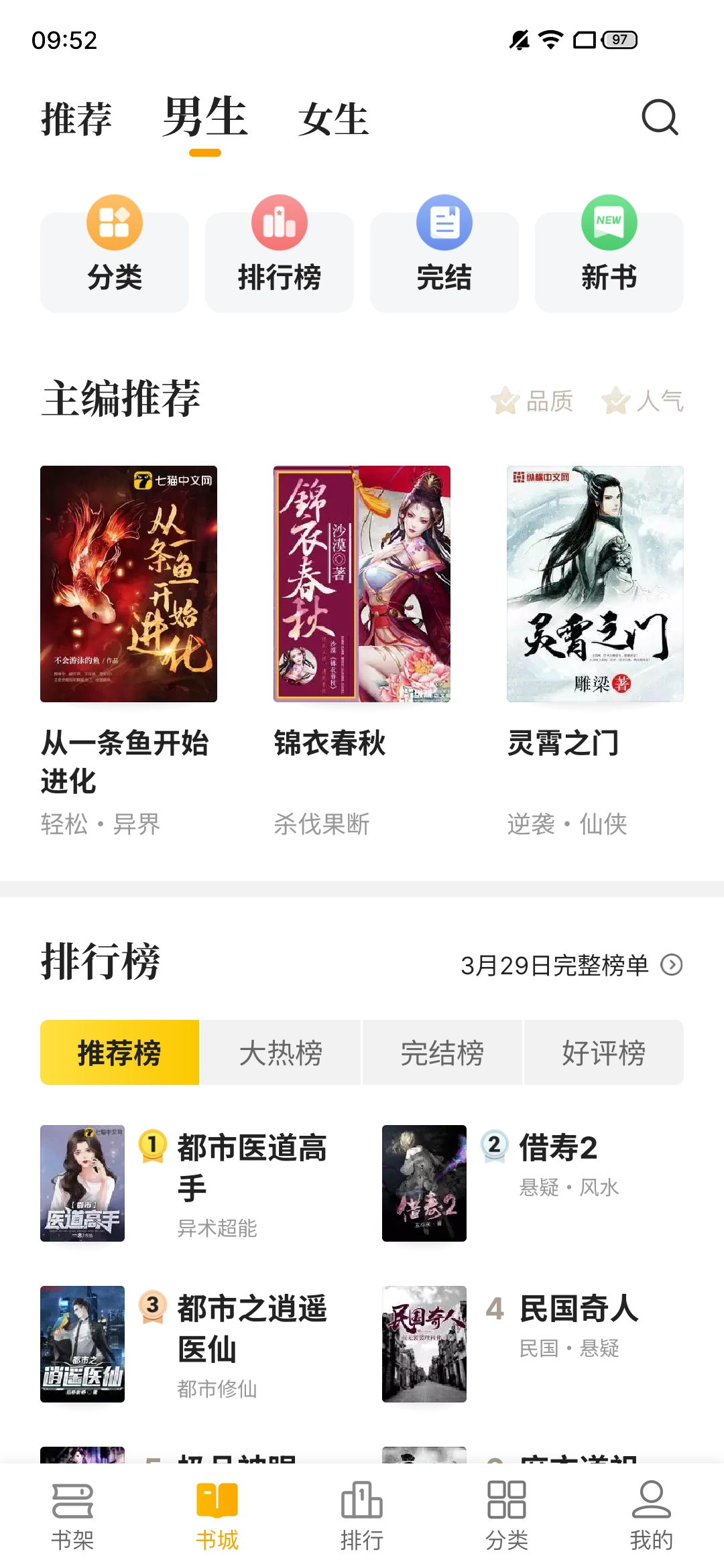Open the 灵霄之门 book cover thumbnail
This screenshot has width=724, height=1568.
click(594, 583)
